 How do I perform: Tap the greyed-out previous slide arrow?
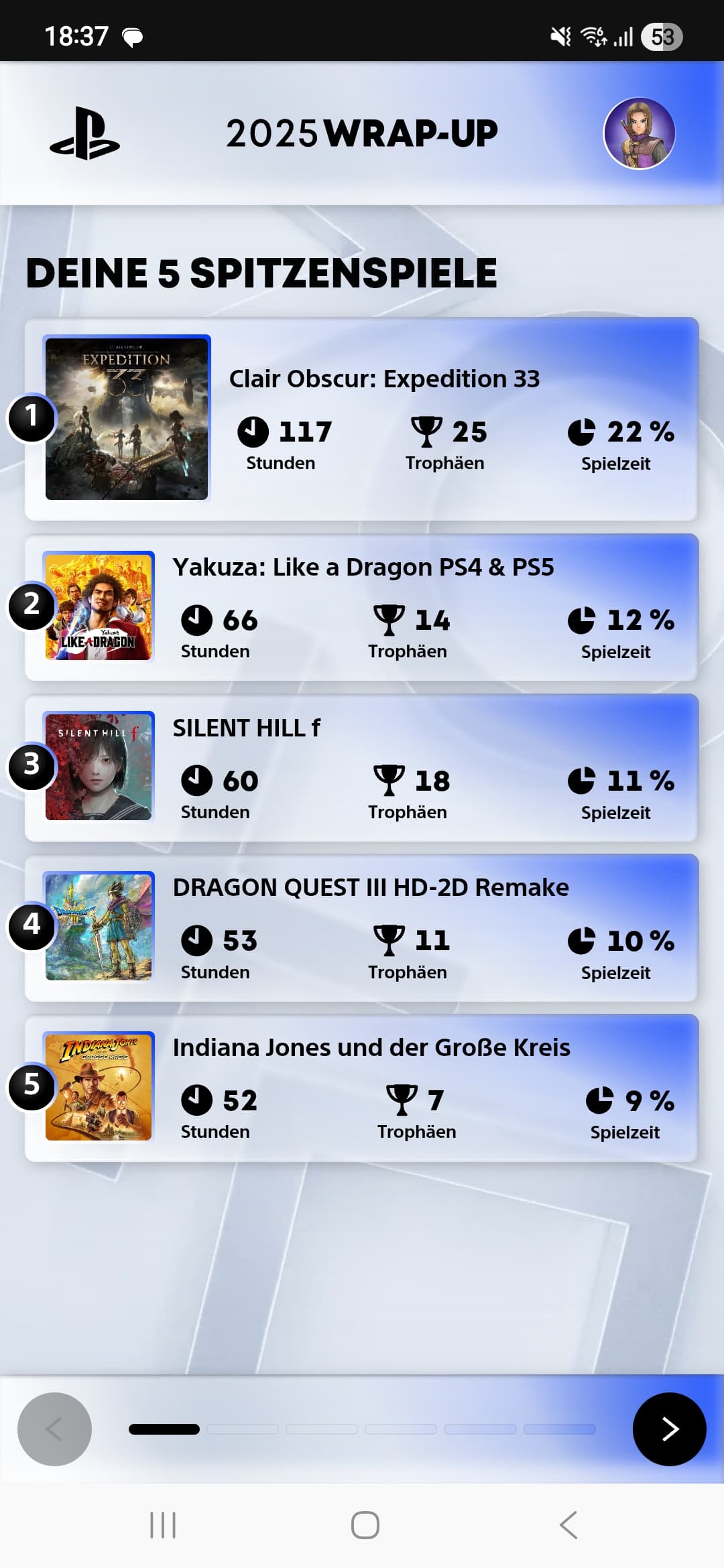(54, 1429)
